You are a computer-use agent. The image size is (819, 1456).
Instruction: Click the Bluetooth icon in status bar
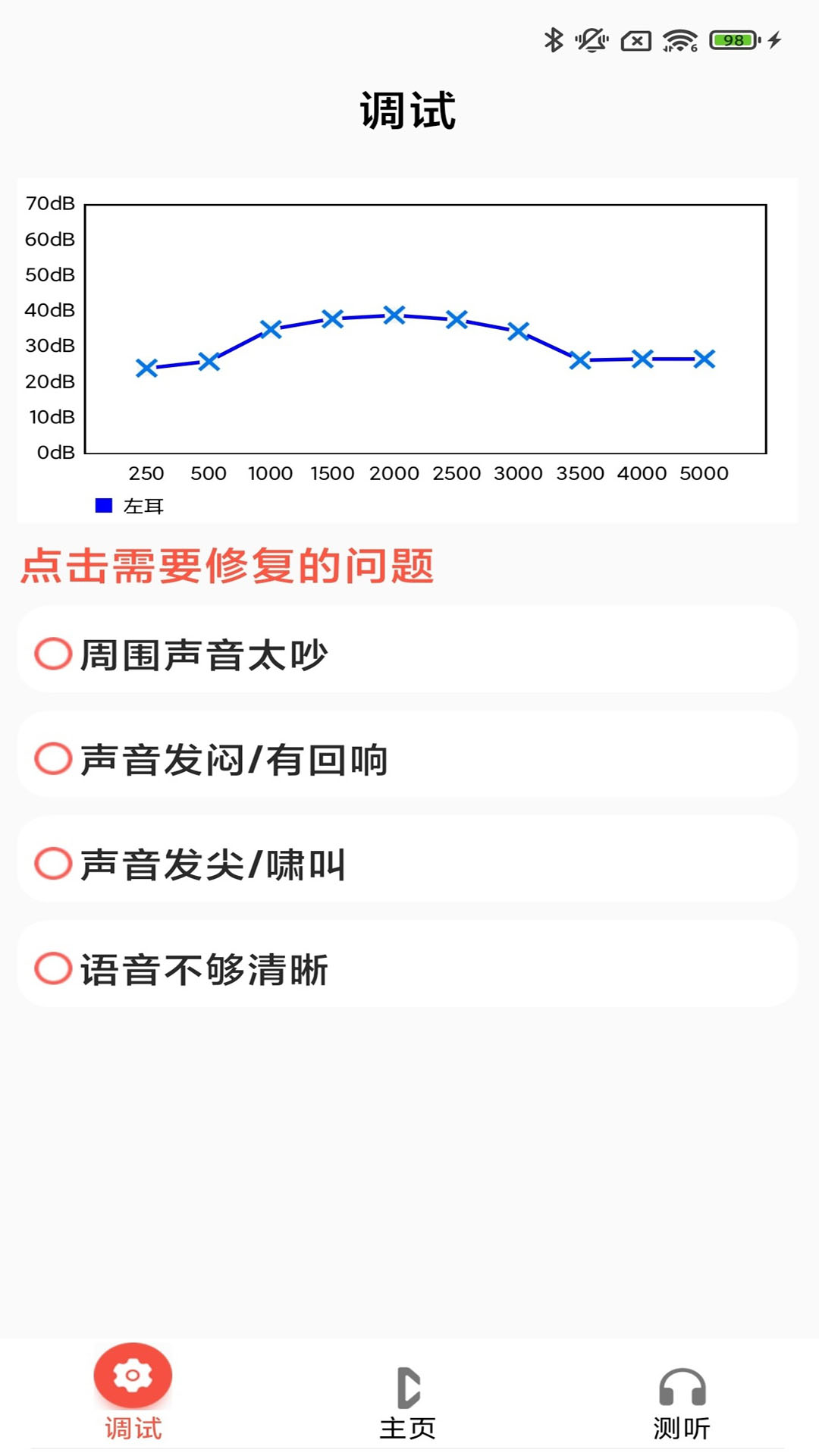point(553,40)
